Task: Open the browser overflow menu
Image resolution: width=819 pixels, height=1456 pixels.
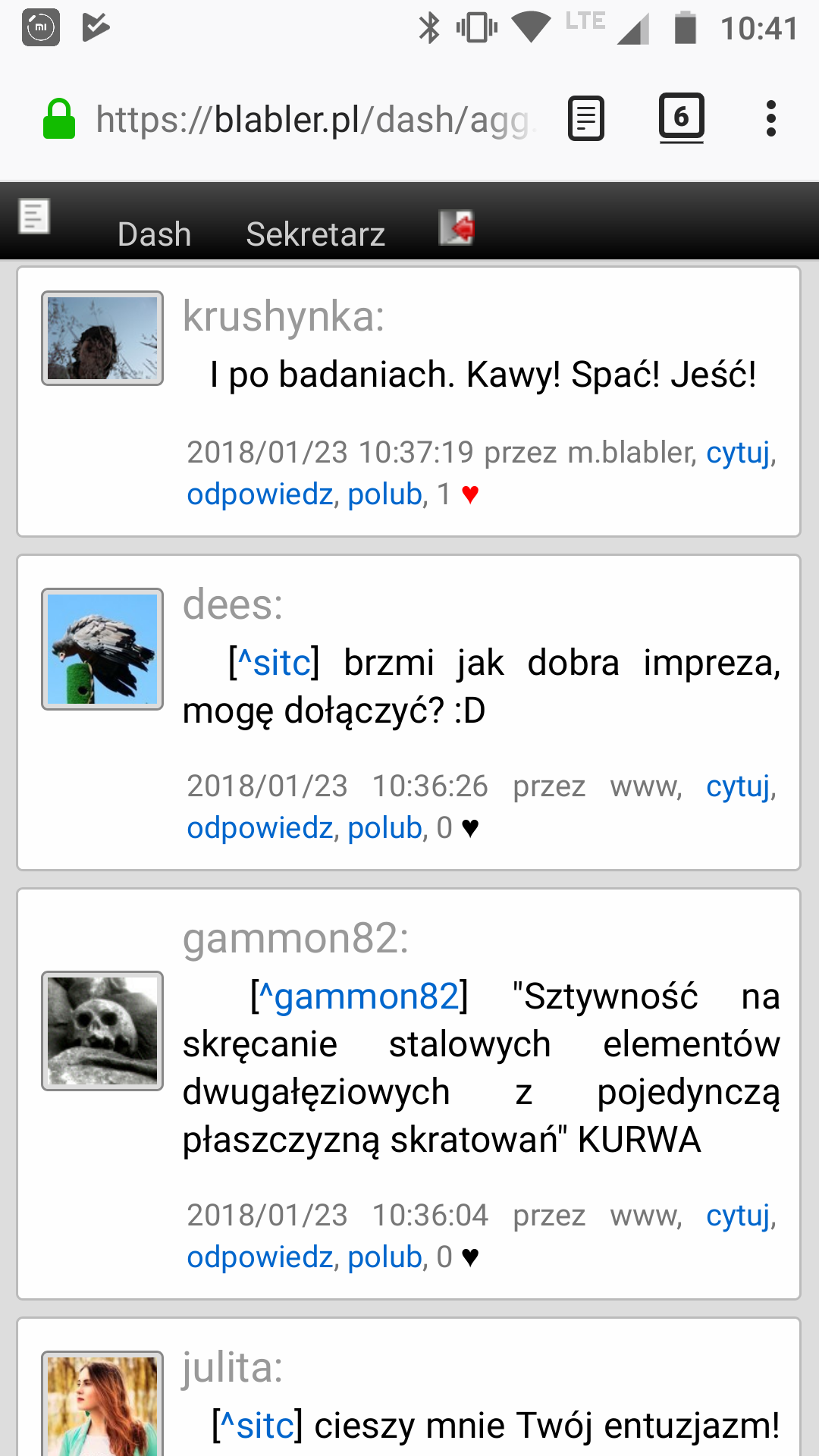Action: coord(770,119)
